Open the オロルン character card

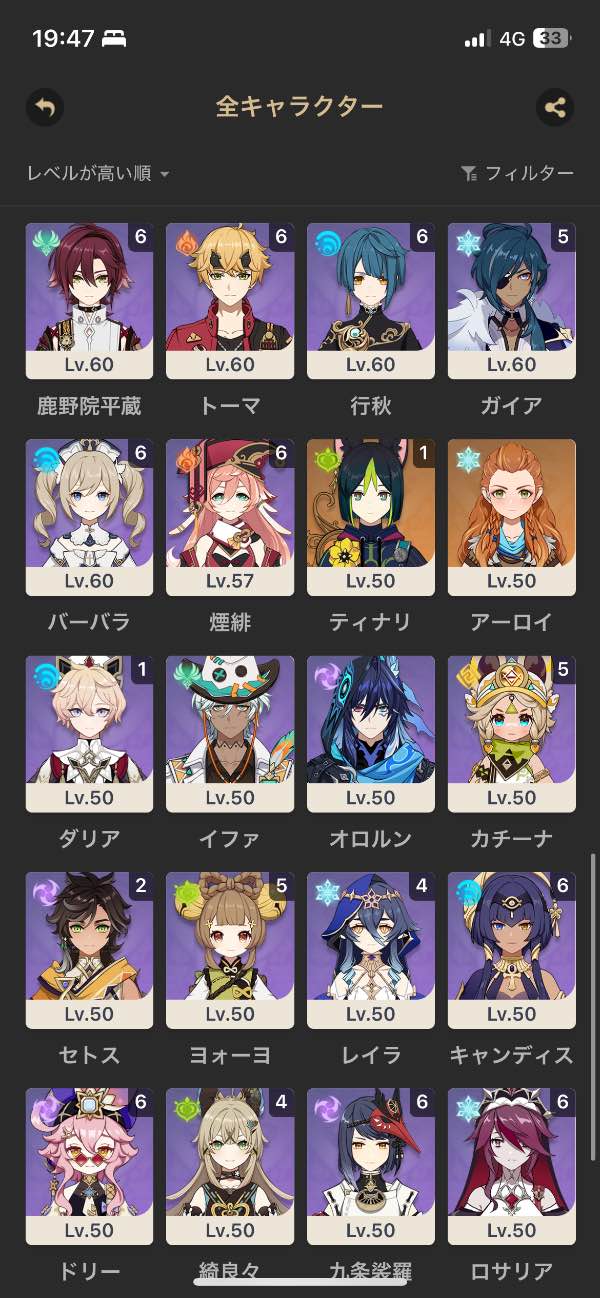[x=371, y=733]
